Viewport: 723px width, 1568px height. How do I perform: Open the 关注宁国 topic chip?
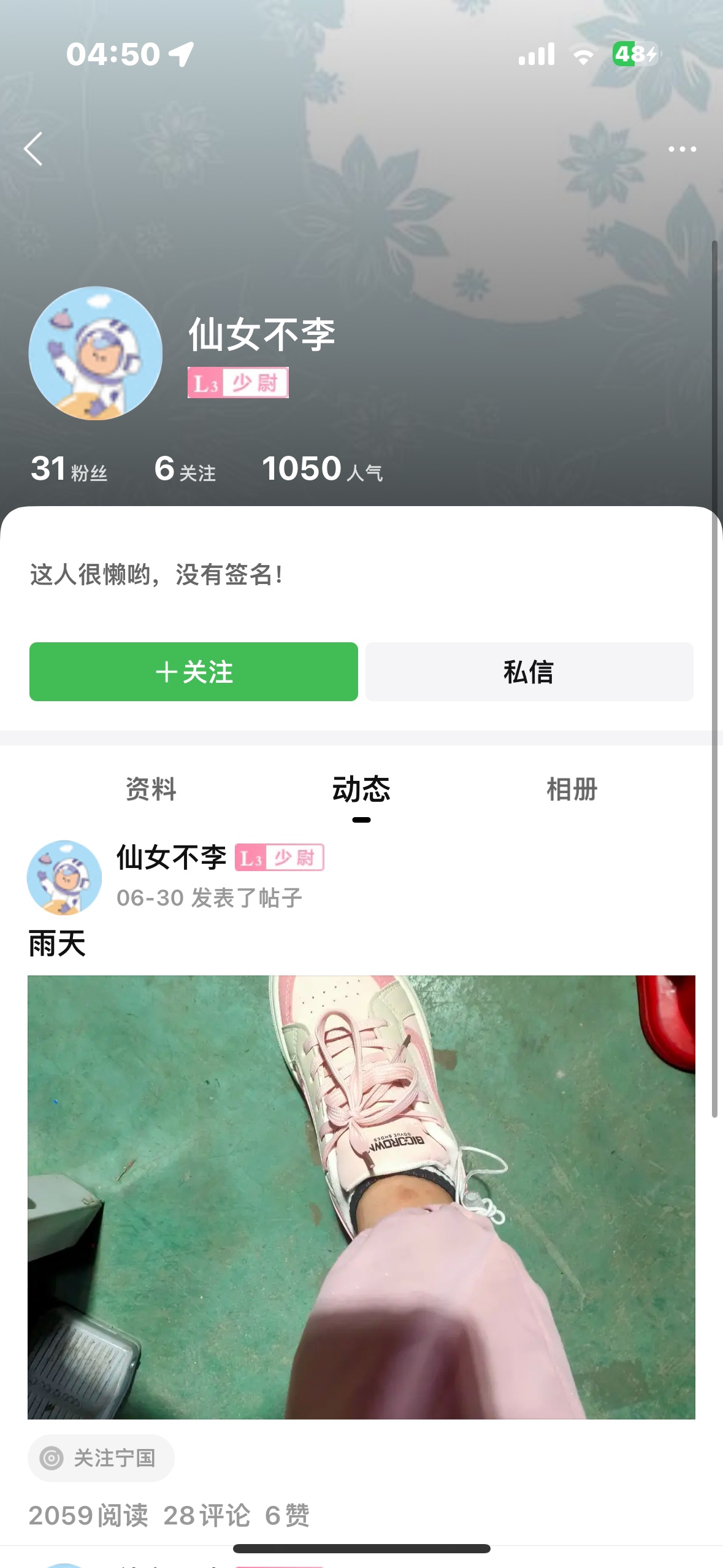[x=101, y=1458]
